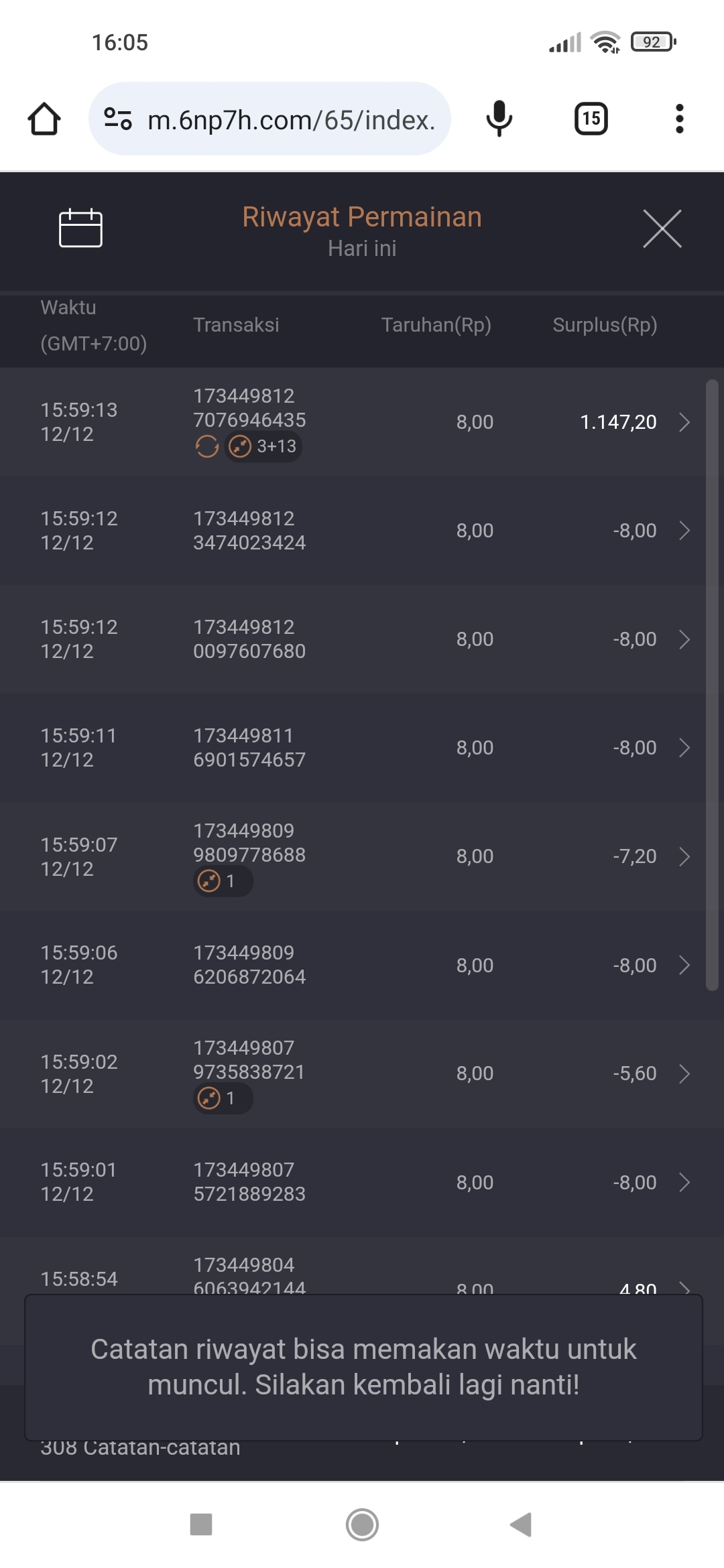This screenshot has width=724, height=1568.
Task: Start voice search with the microphone
Action: tap(499, 119)
